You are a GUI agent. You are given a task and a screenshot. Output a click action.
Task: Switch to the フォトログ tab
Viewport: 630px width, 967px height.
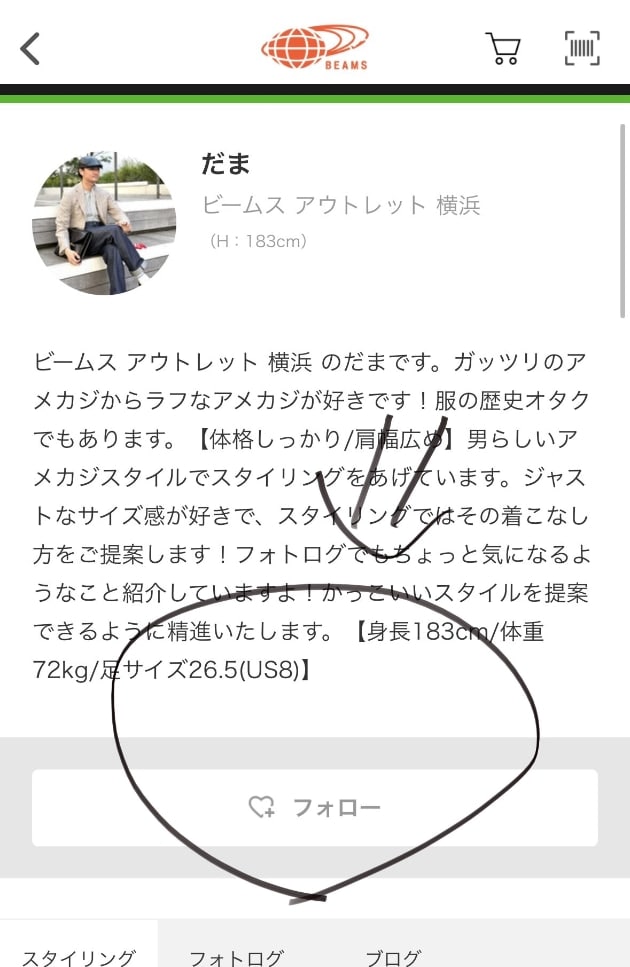237,956
